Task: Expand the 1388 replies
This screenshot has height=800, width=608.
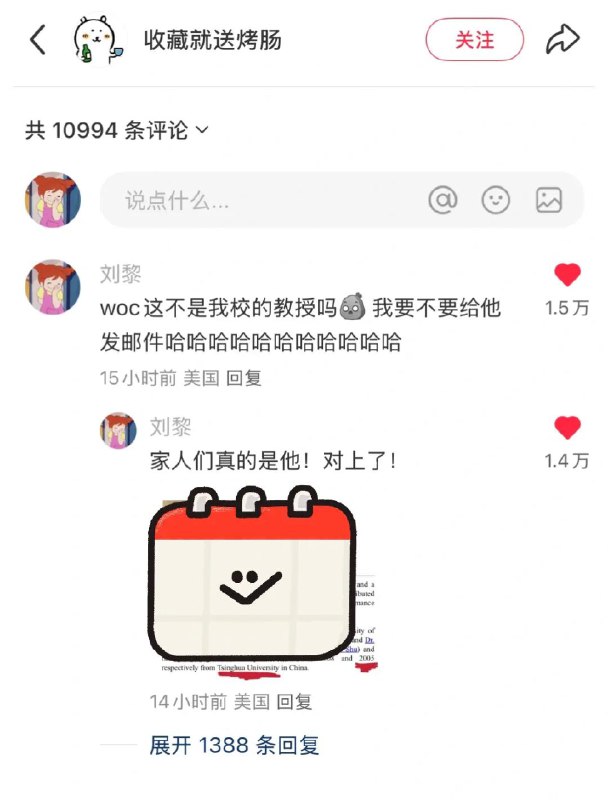Action: tap(234, 746)
